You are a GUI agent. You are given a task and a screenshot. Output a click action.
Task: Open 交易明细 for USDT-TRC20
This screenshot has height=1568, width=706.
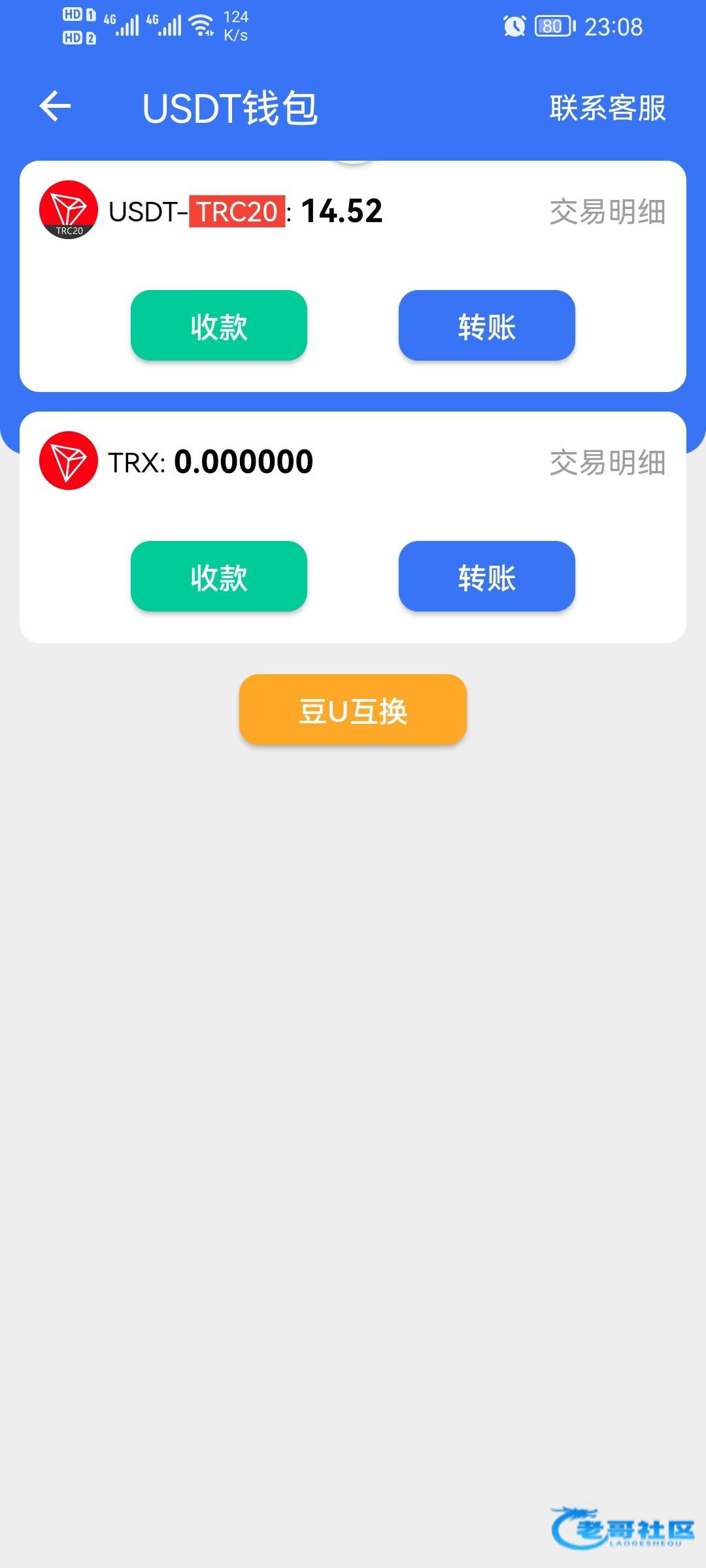pos(607,212)
